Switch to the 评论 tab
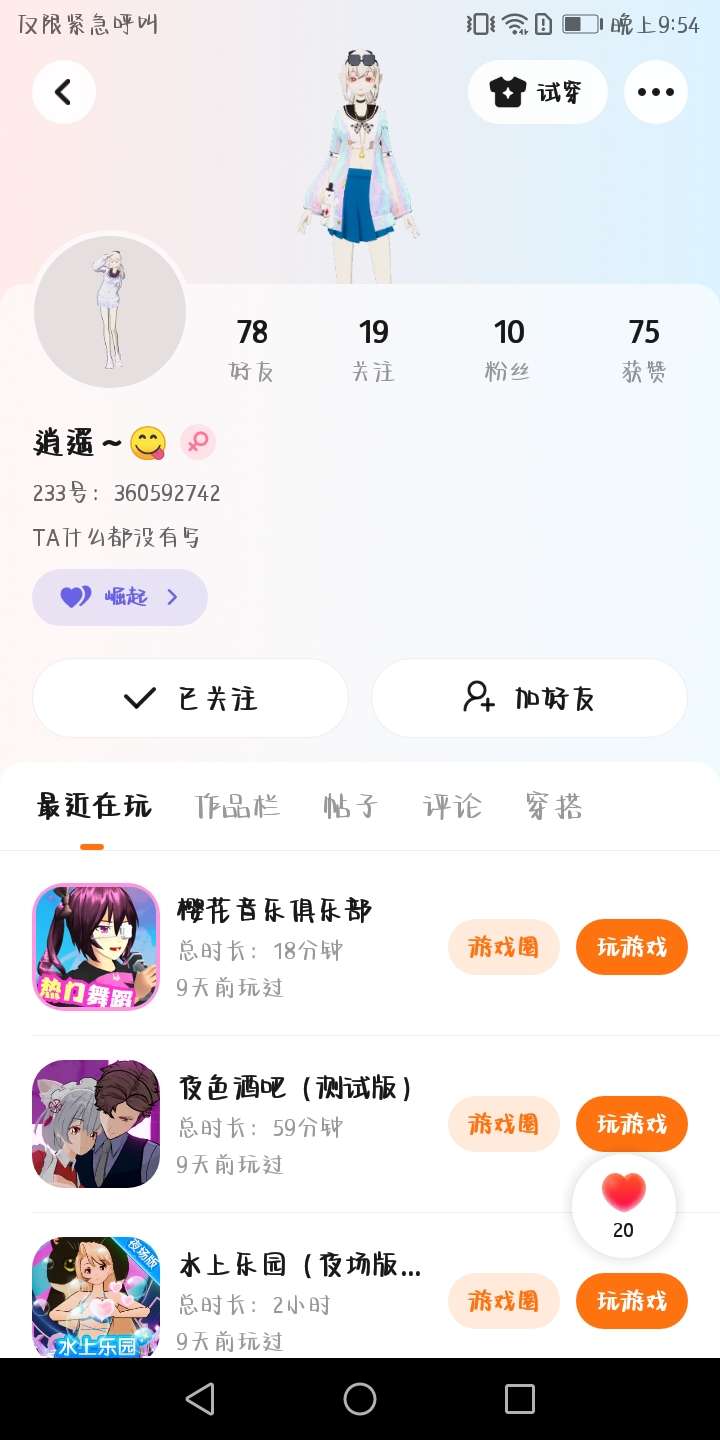Screen dimensions: 720x1440 pos(453,806)
